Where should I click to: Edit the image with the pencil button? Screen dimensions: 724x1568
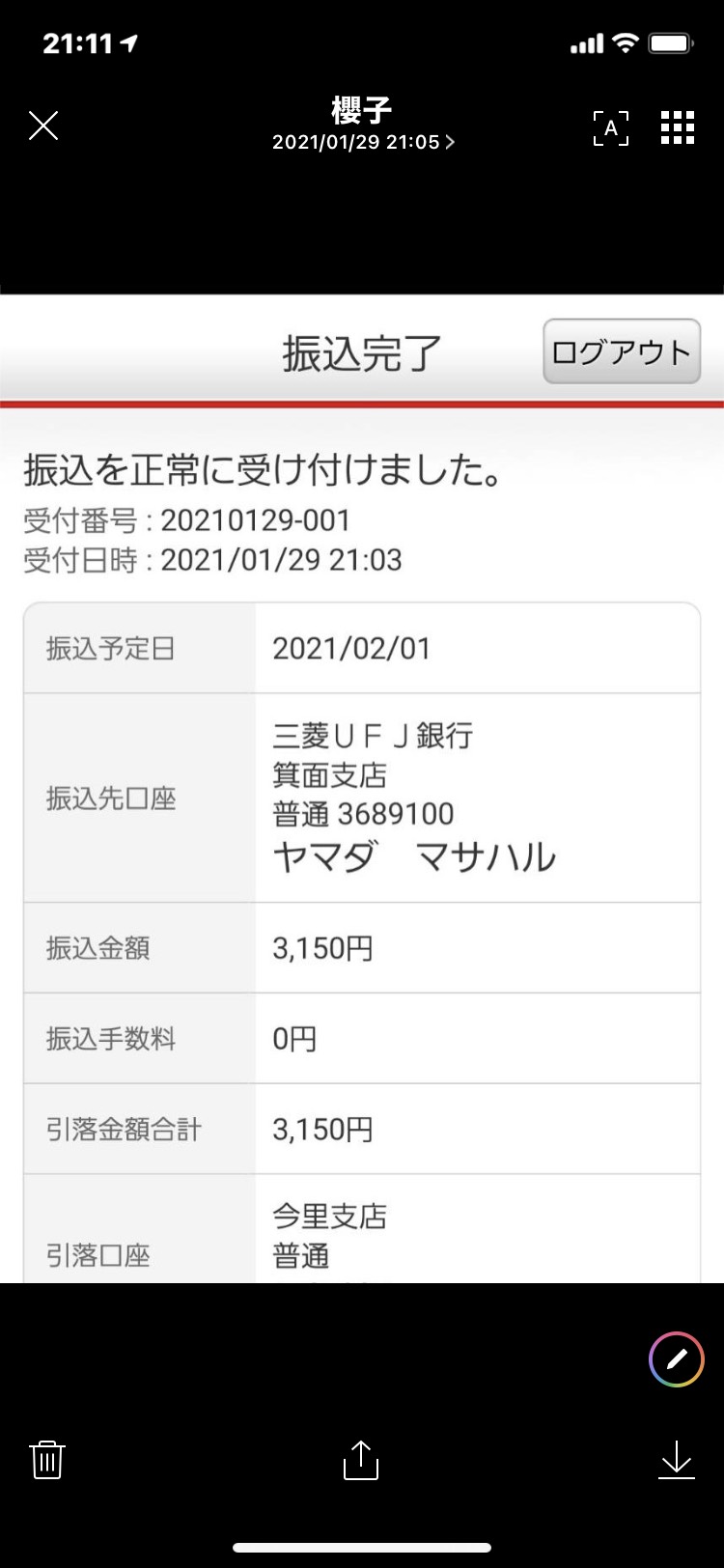[677, 1359]
